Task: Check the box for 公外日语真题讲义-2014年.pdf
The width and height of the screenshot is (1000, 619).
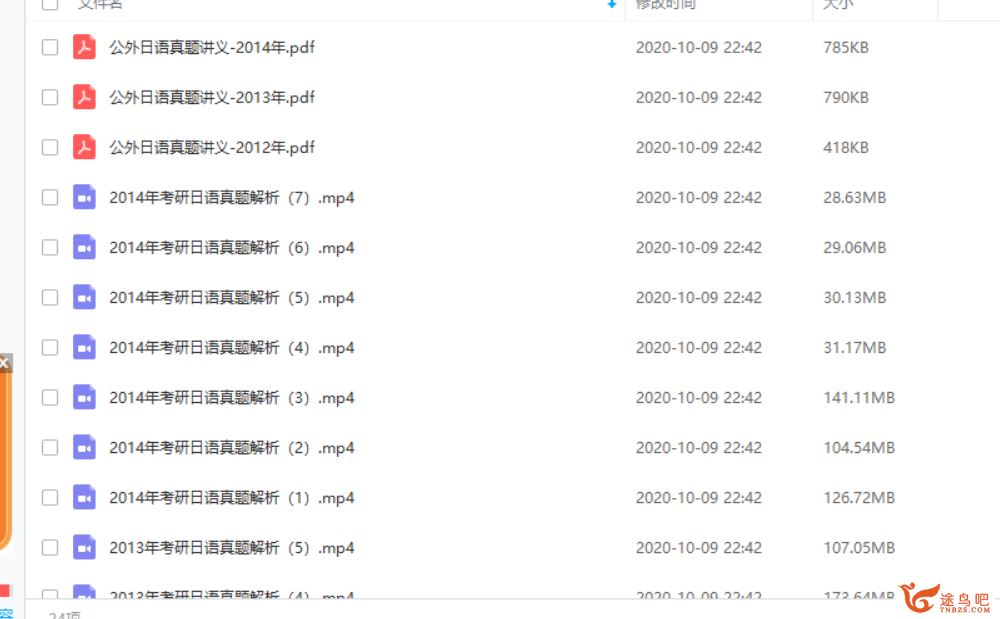Action: 50,47
